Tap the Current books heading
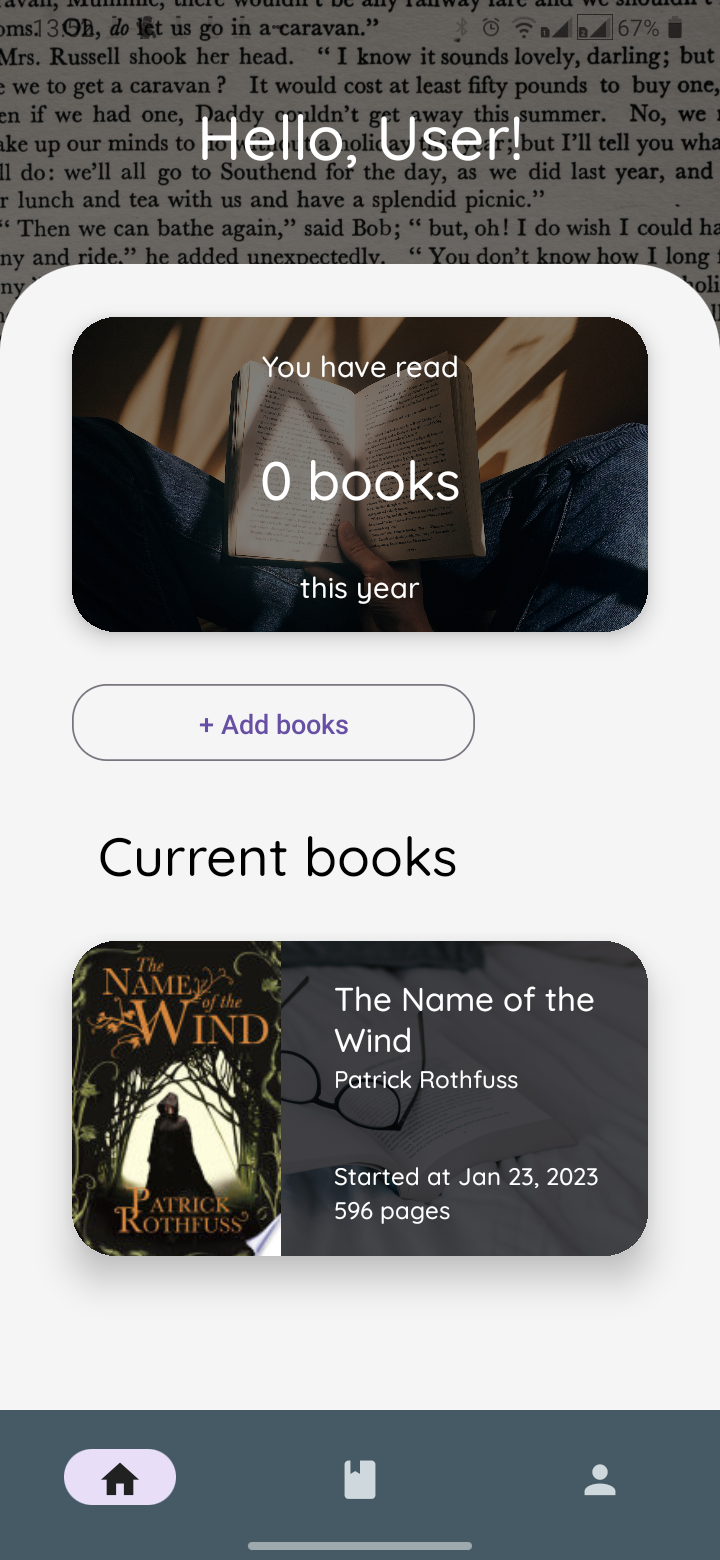 (x=278, y=856)
